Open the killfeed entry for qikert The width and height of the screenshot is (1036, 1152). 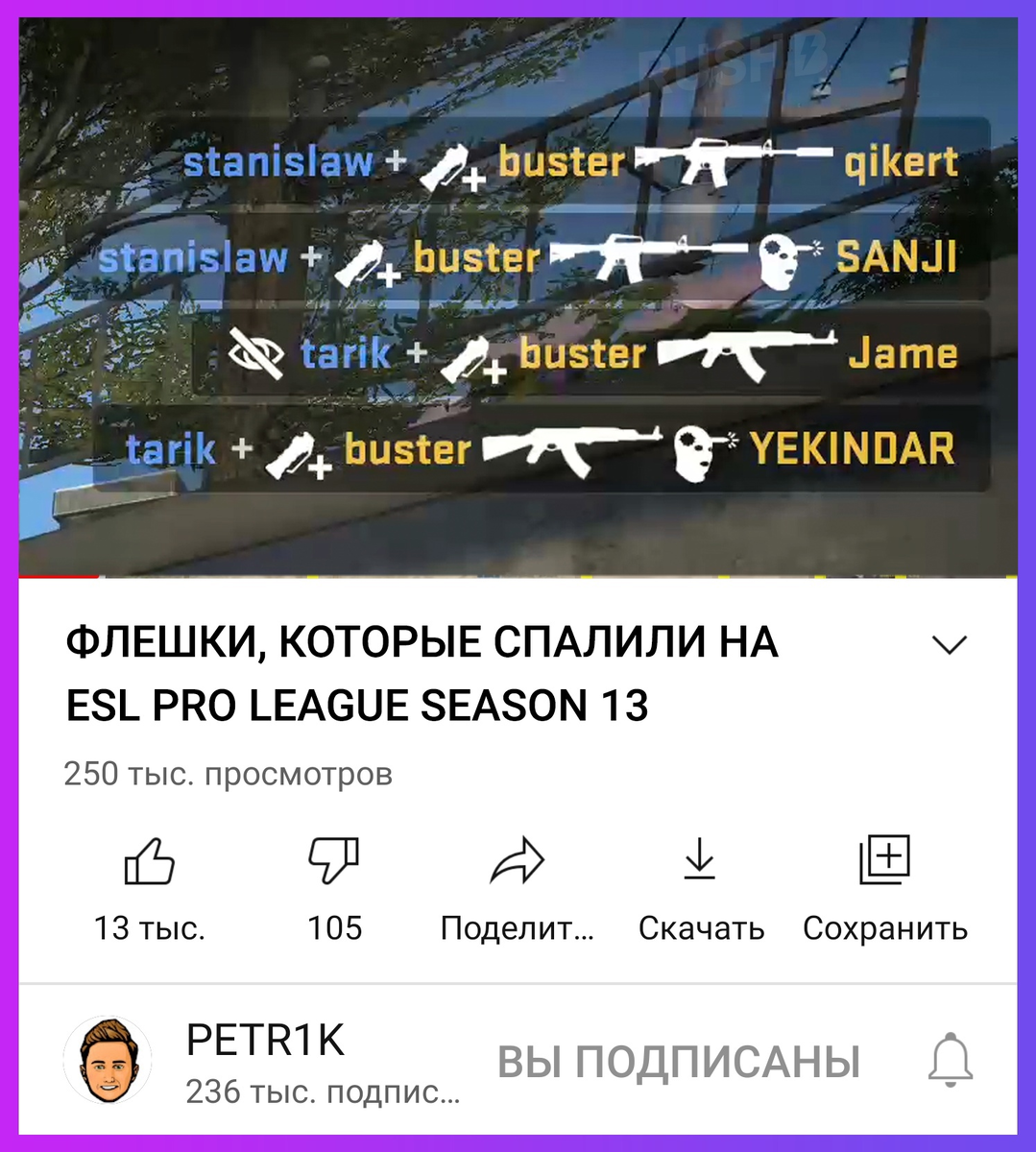coord(898,160)
